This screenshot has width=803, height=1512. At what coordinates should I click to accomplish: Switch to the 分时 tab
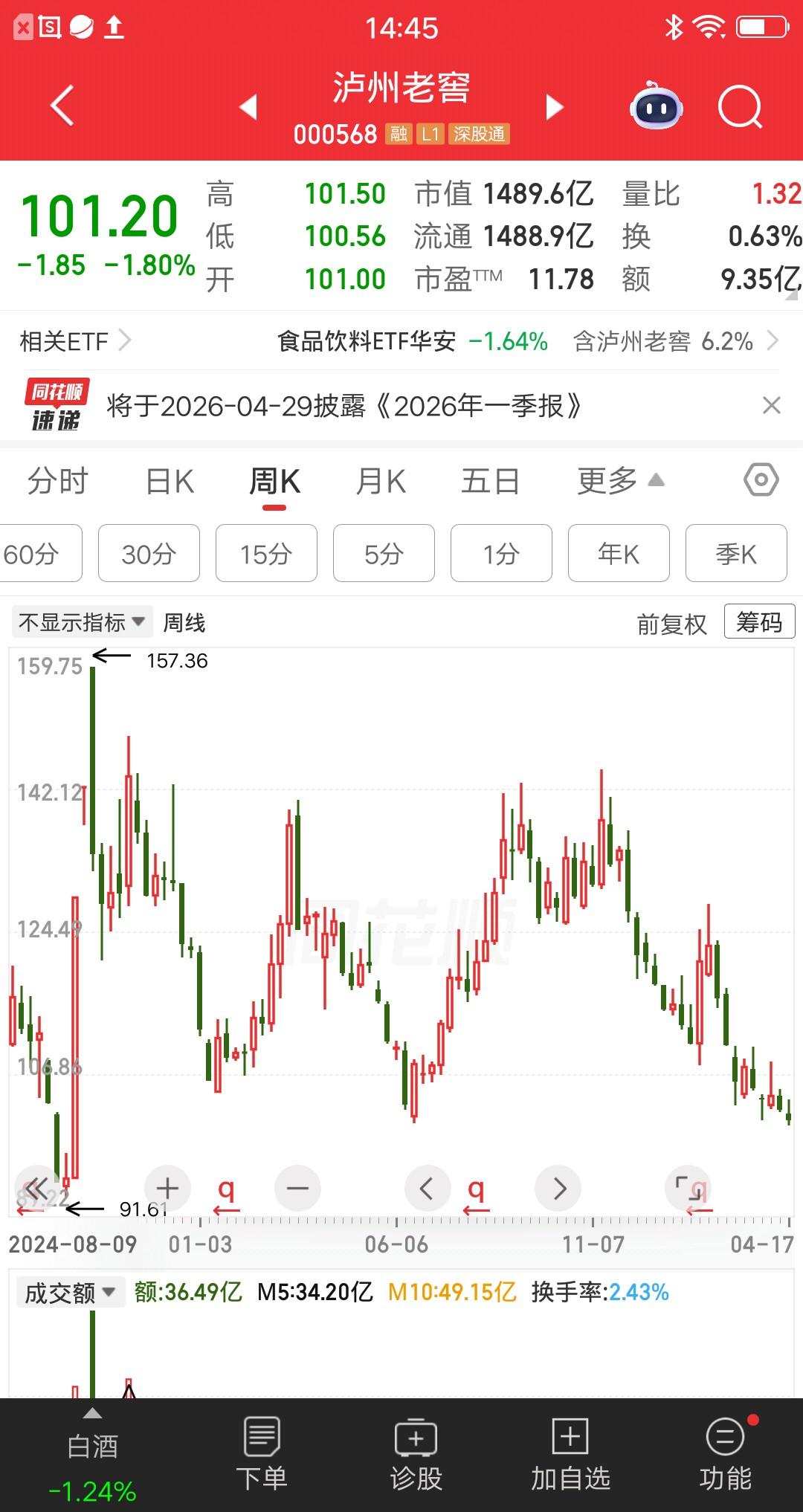coord(58,481)
